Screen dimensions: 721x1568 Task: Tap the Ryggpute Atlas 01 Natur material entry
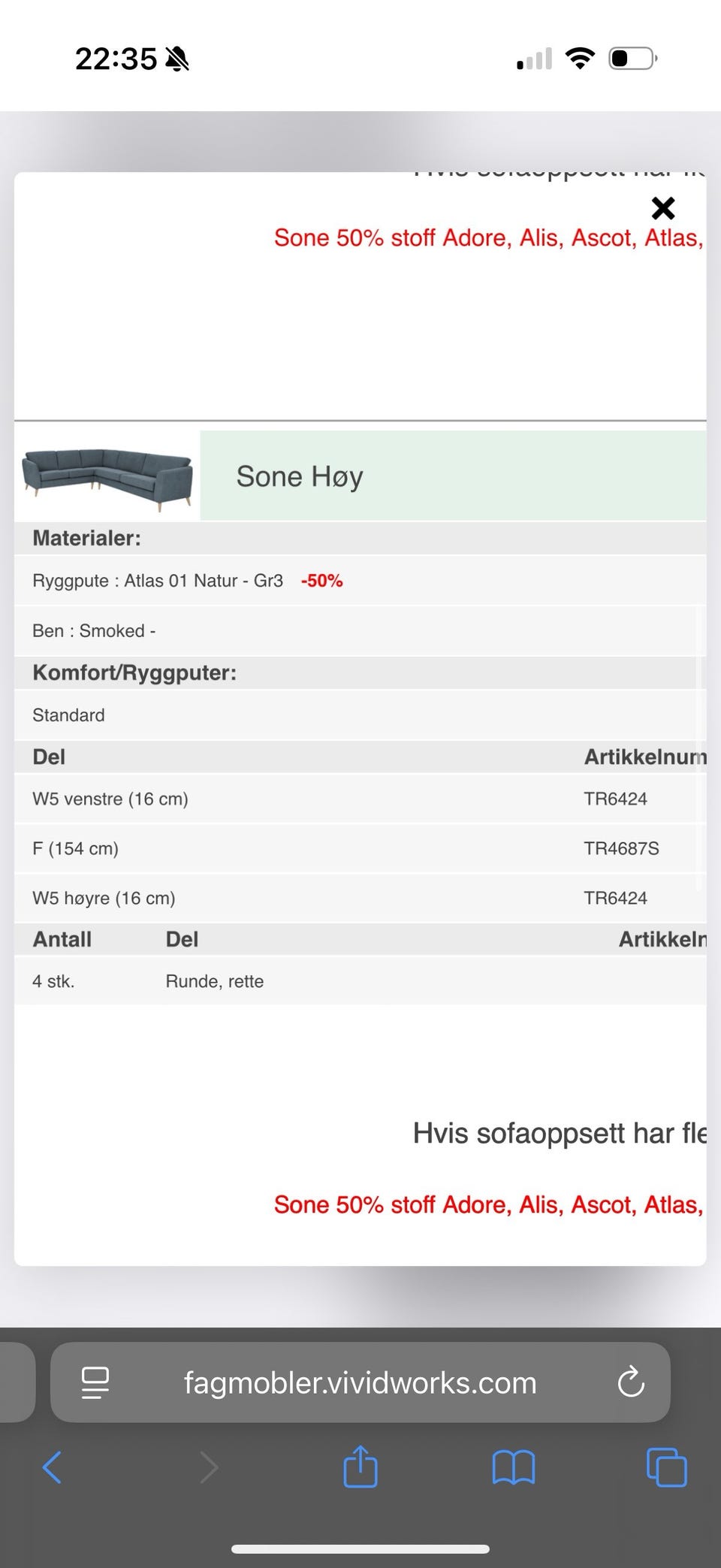coord(158,580)
